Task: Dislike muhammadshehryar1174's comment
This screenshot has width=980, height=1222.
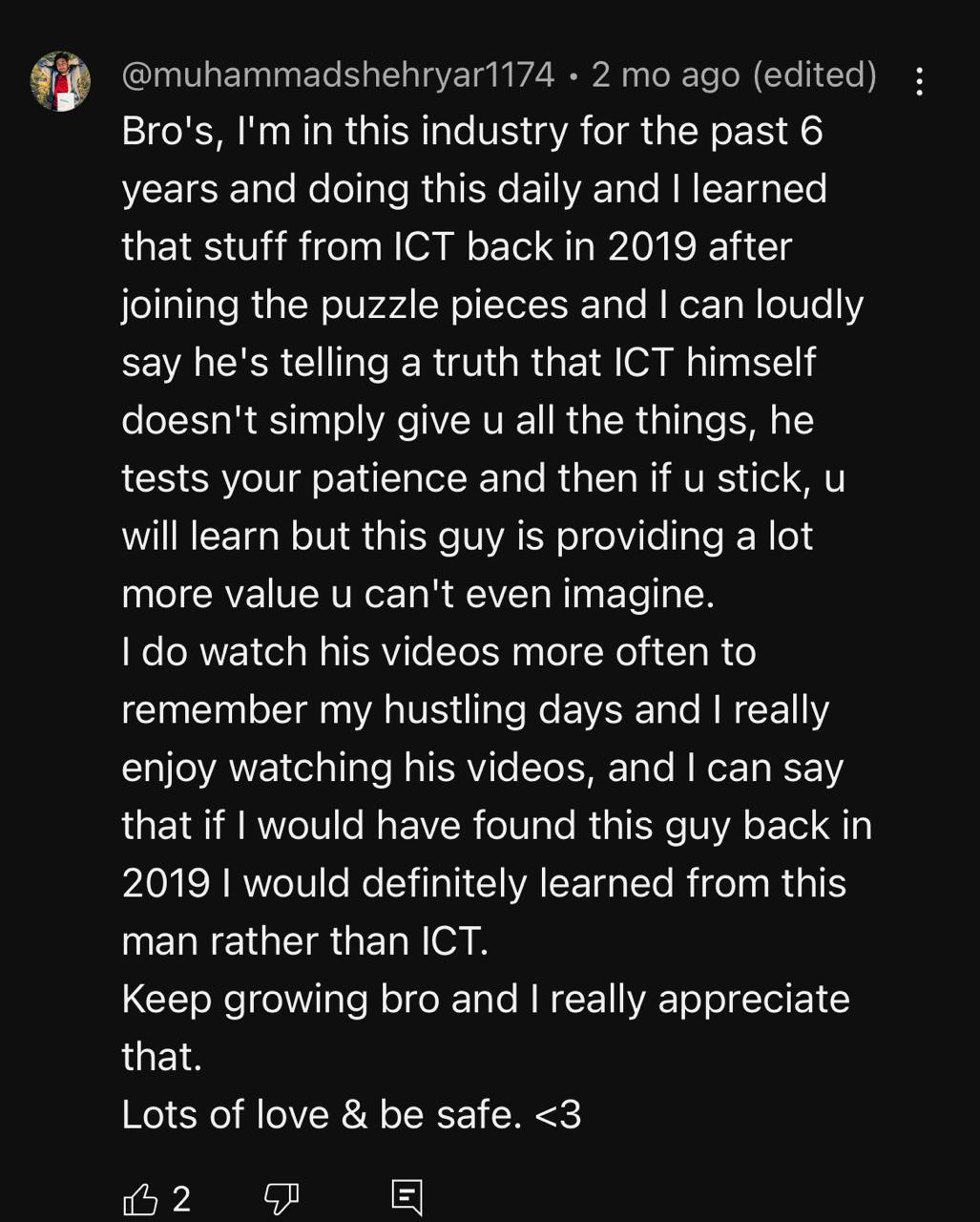Action: tap(281, 1198)
